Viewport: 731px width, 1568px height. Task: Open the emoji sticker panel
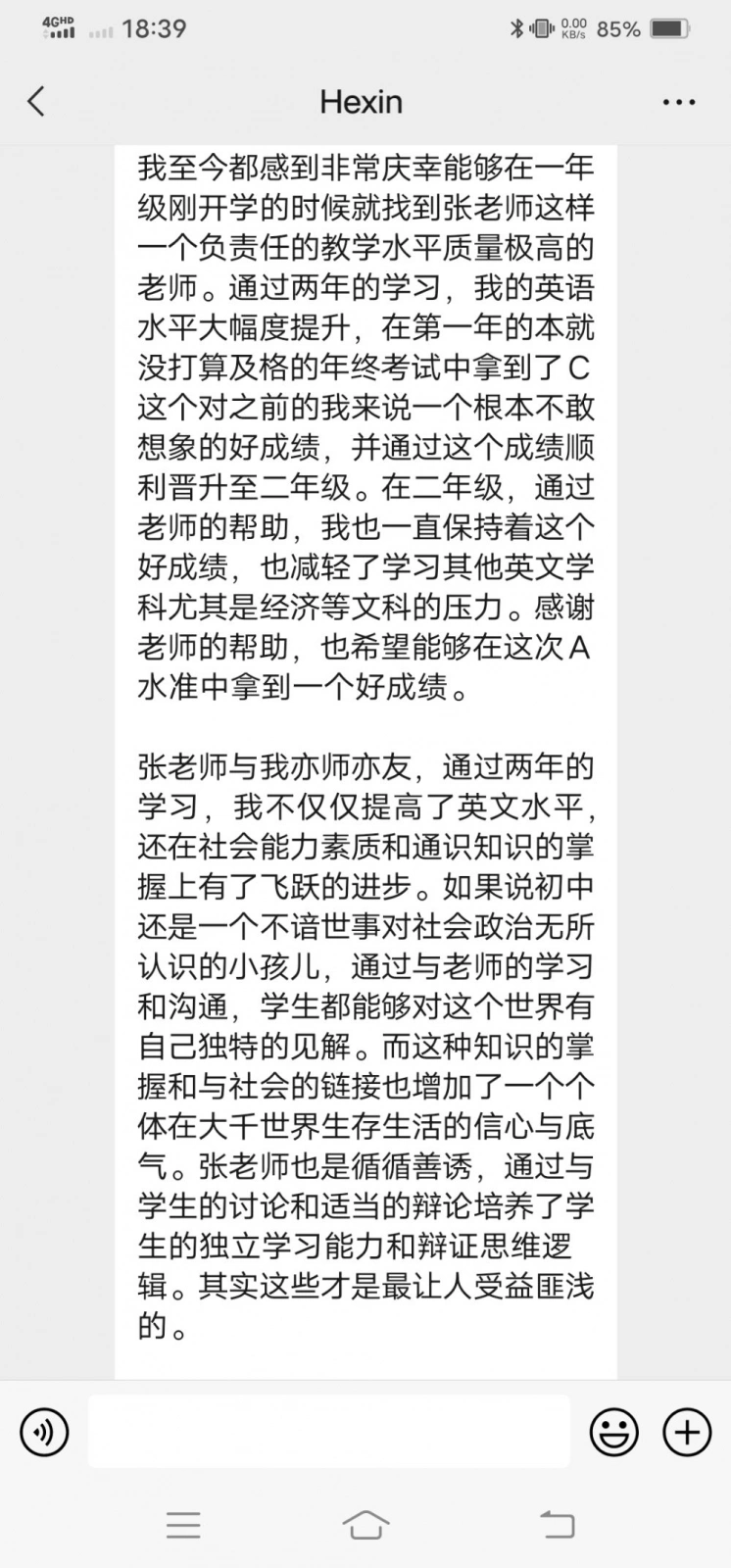613,1432
